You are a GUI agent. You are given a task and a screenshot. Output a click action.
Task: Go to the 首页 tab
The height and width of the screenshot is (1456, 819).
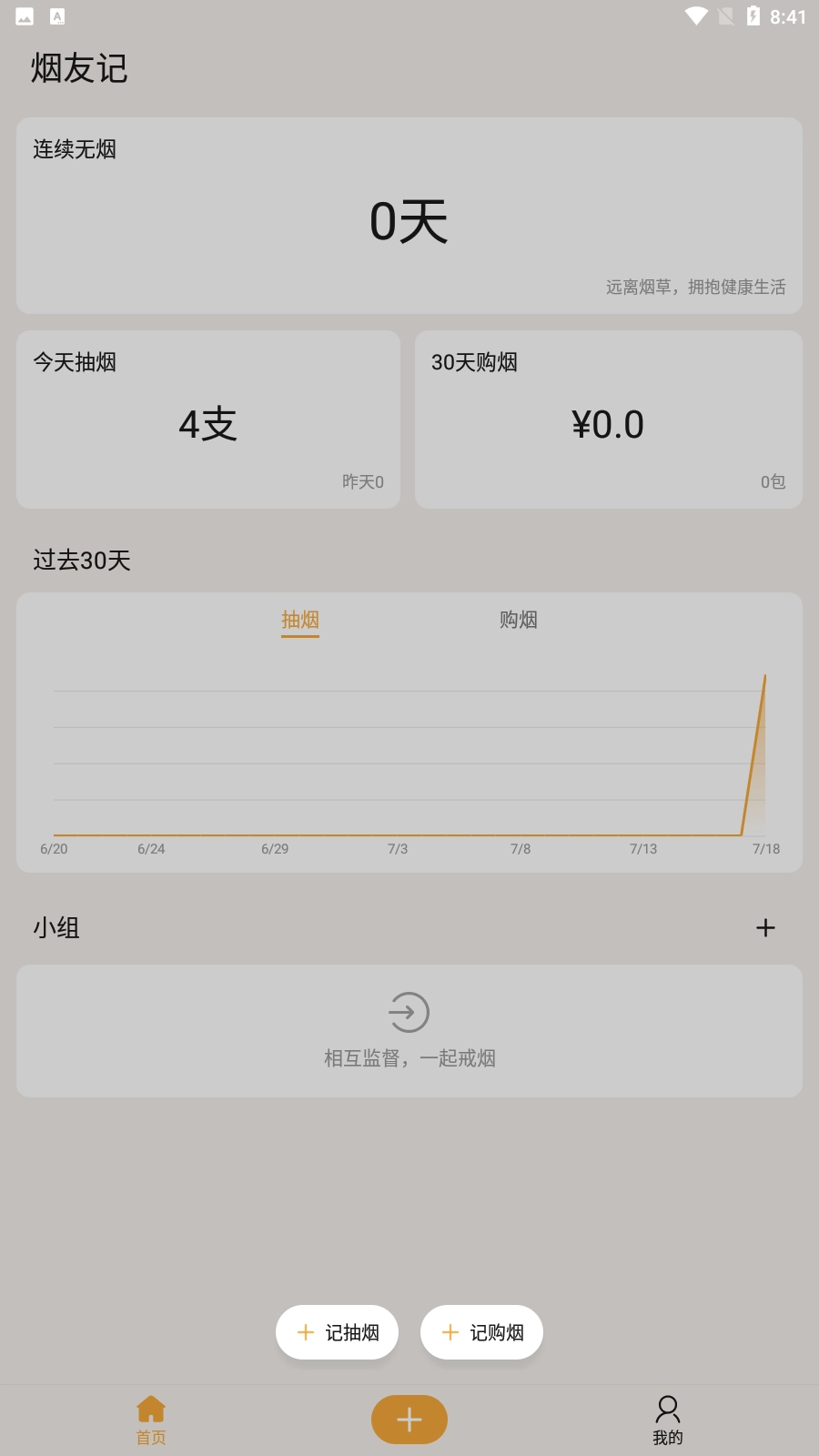[x=151, y=1419]
